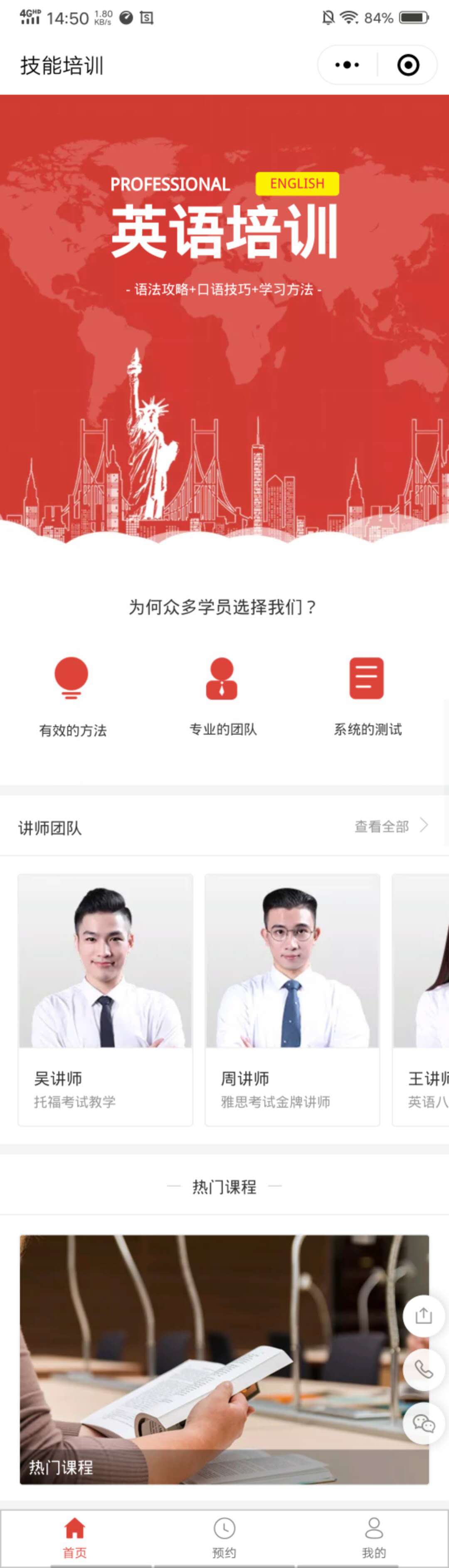This screenshot has height=1568, width=449.
Task: Open the English training banner
Action: (x=224, y=317)
